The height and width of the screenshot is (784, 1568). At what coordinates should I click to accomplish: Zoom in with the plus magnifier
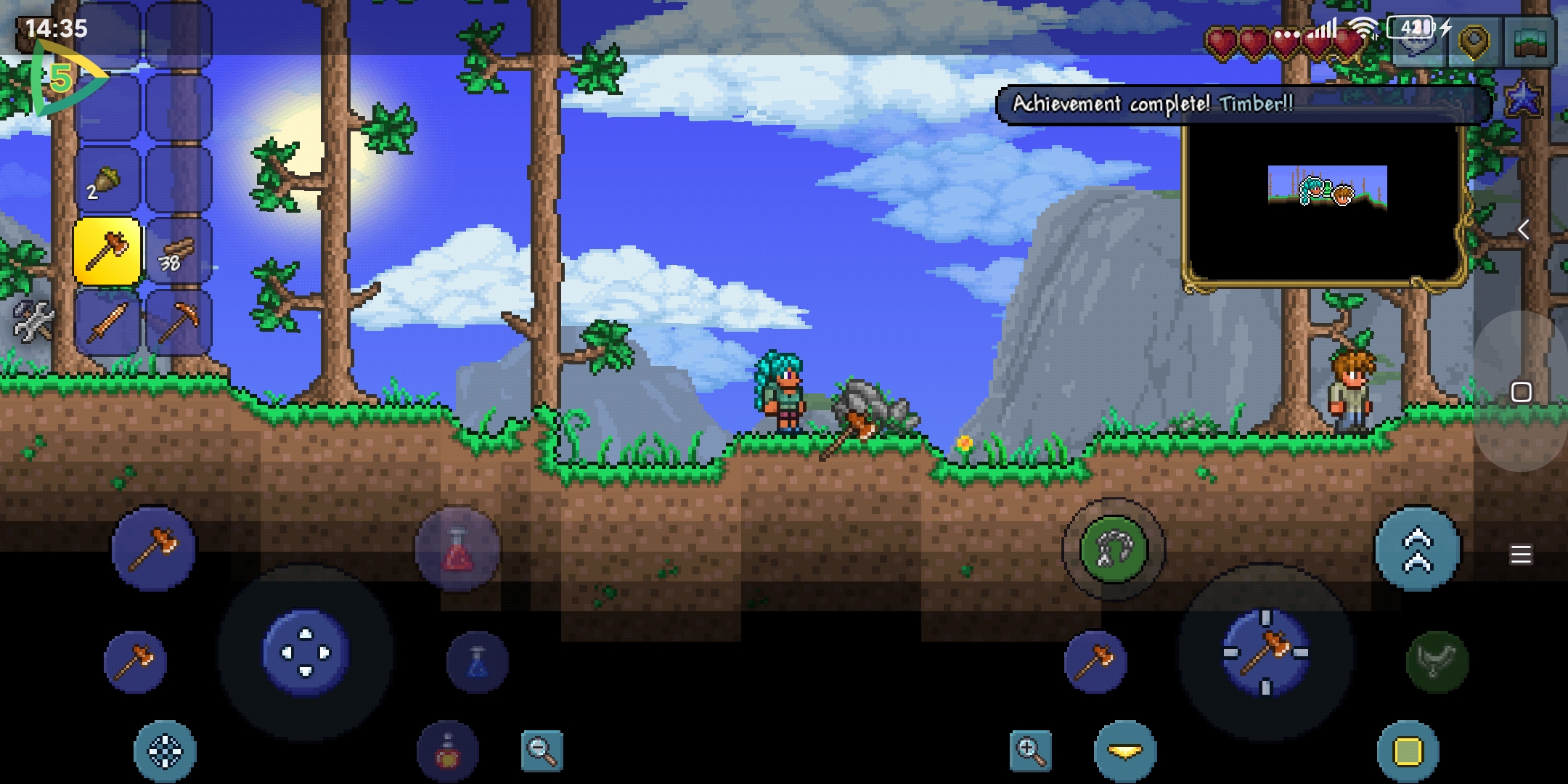tap(1030, 751)
